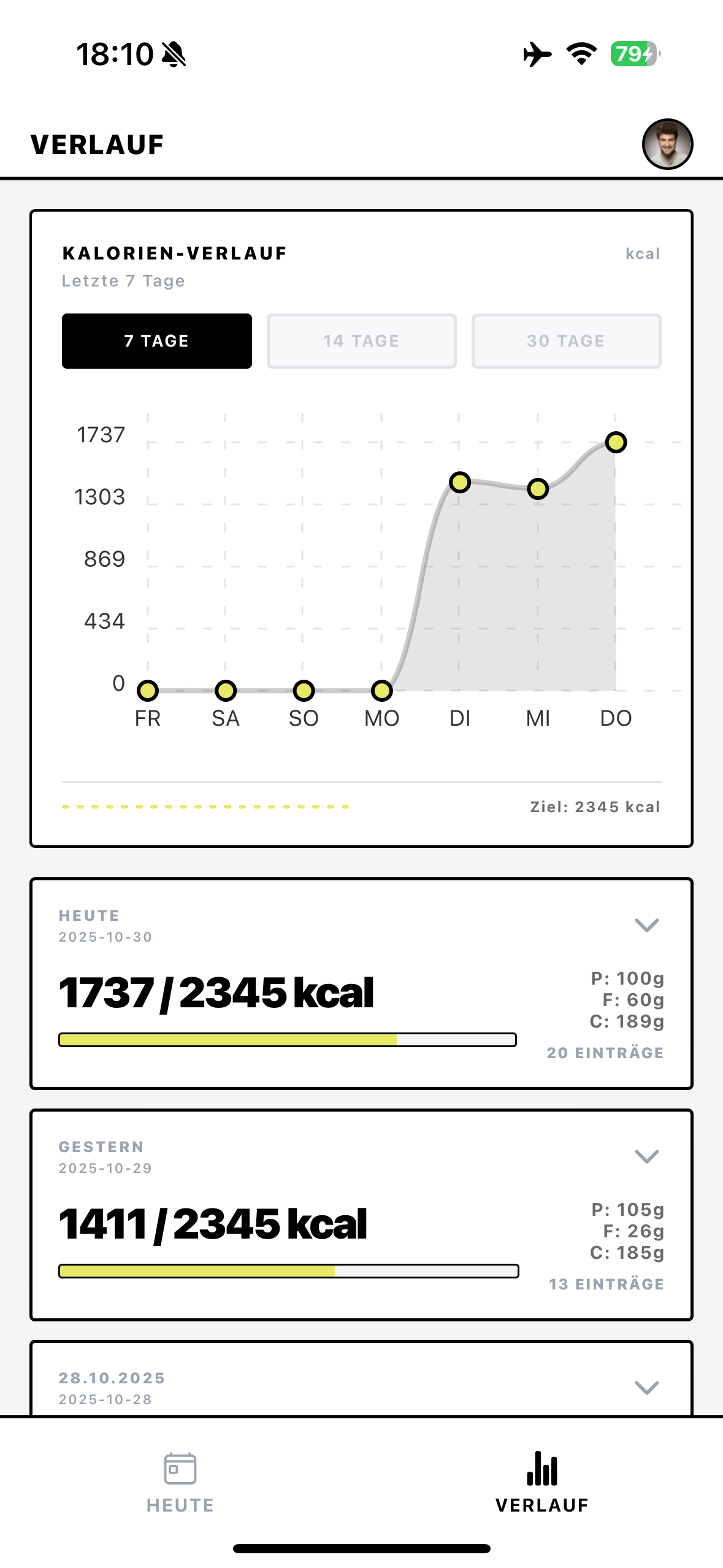The width and height of the screenshot is (723, 1568).
Task: Open the VERLAUF tab in bottom navigation
Action: [542, 1485]
